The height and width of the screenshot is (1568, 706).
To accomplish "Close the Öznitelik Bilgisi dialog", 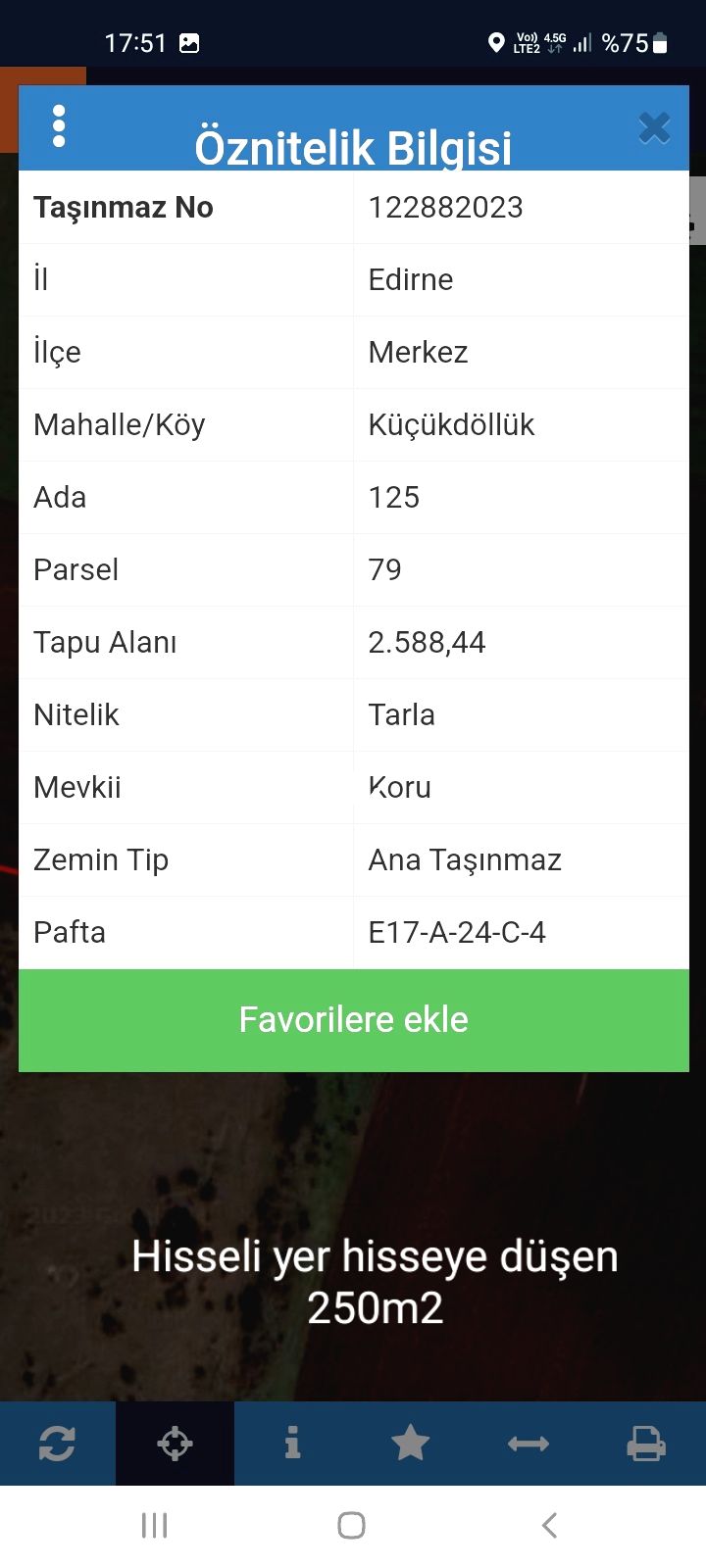I will point(654,128).
